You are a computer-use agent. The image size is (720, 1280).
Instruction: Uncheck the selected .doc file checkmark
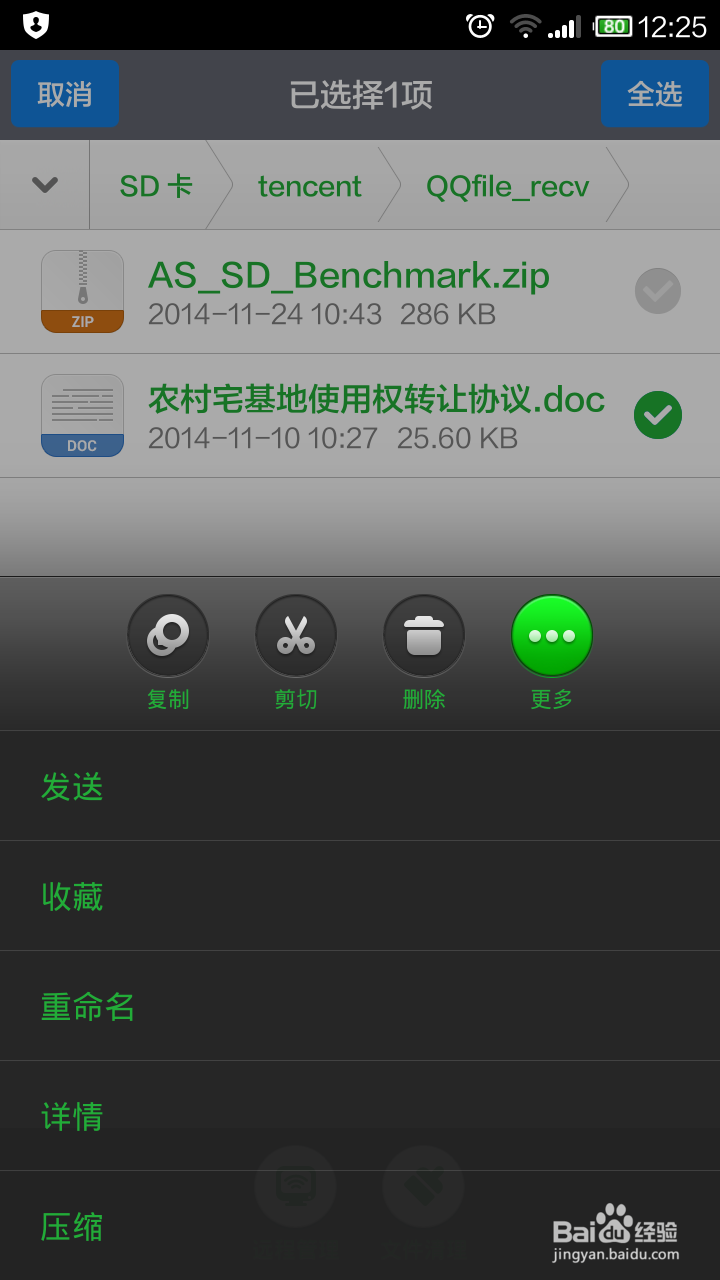(x=657, y=415)
